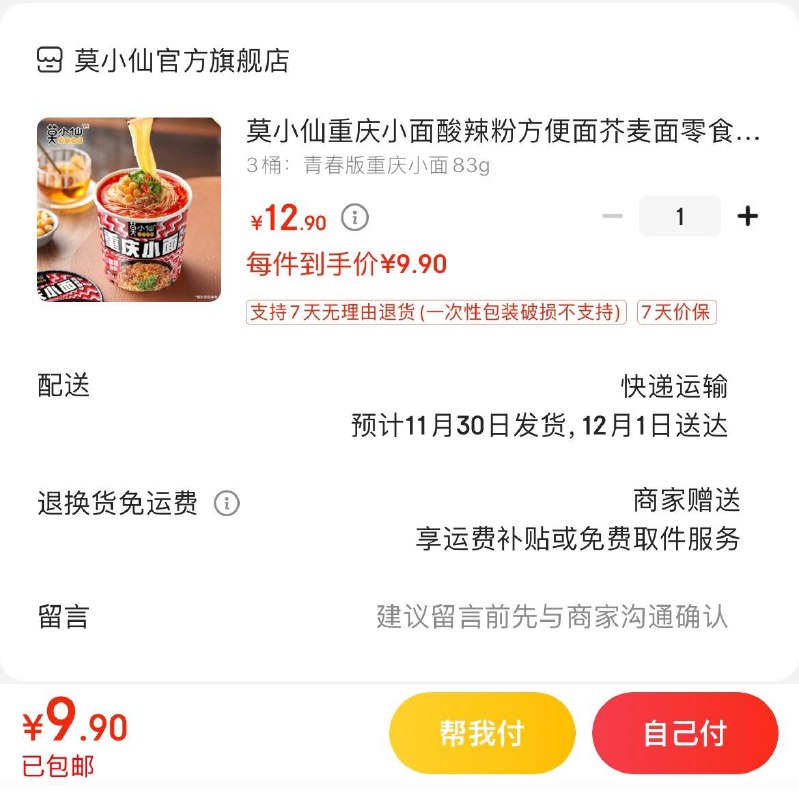799x800 pixels.
Task: Tap the plus icon to increase quantity
Action: point(748,217)
